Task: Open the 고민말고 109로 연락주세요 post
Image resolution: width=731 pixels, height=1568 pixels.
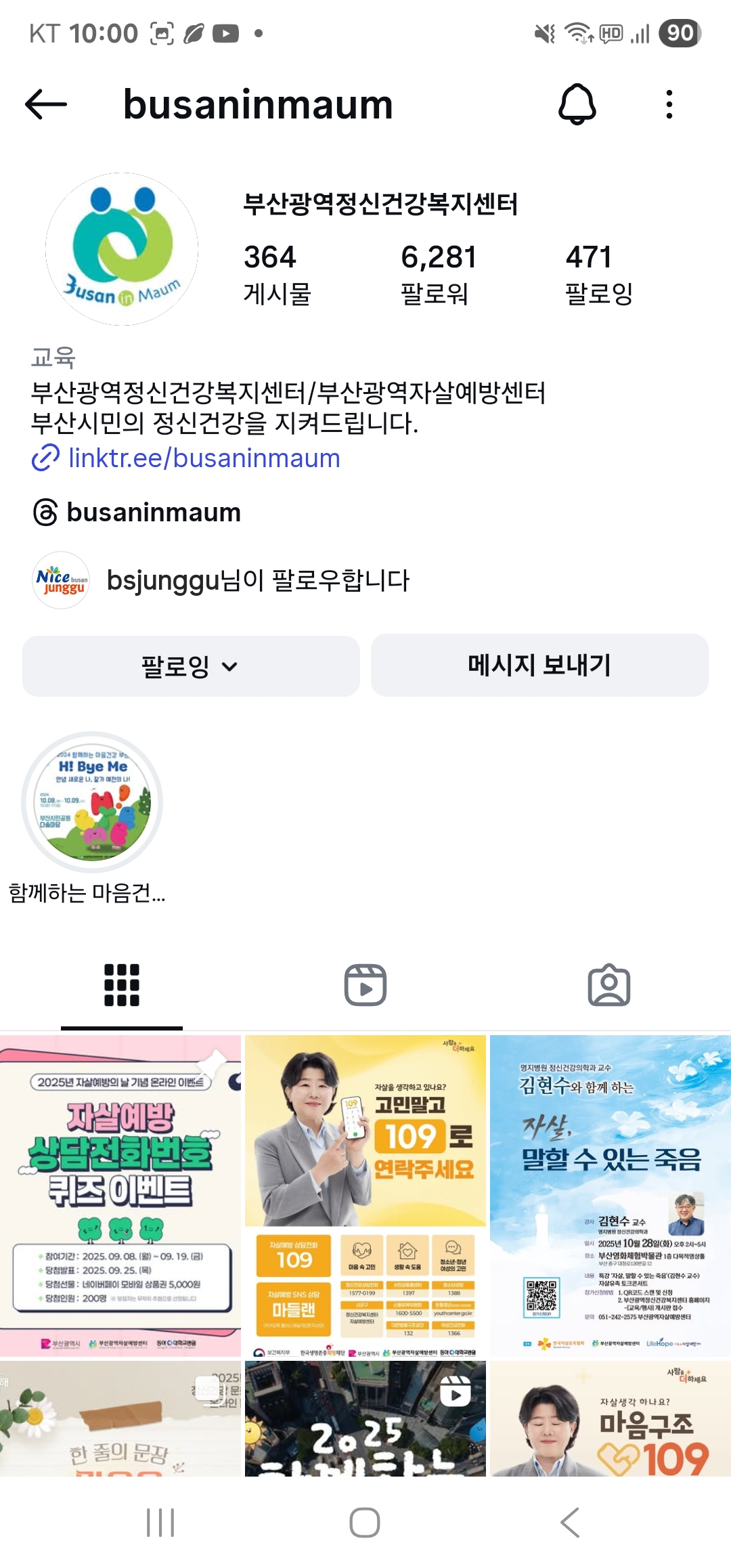Action: click(365, 1196)
